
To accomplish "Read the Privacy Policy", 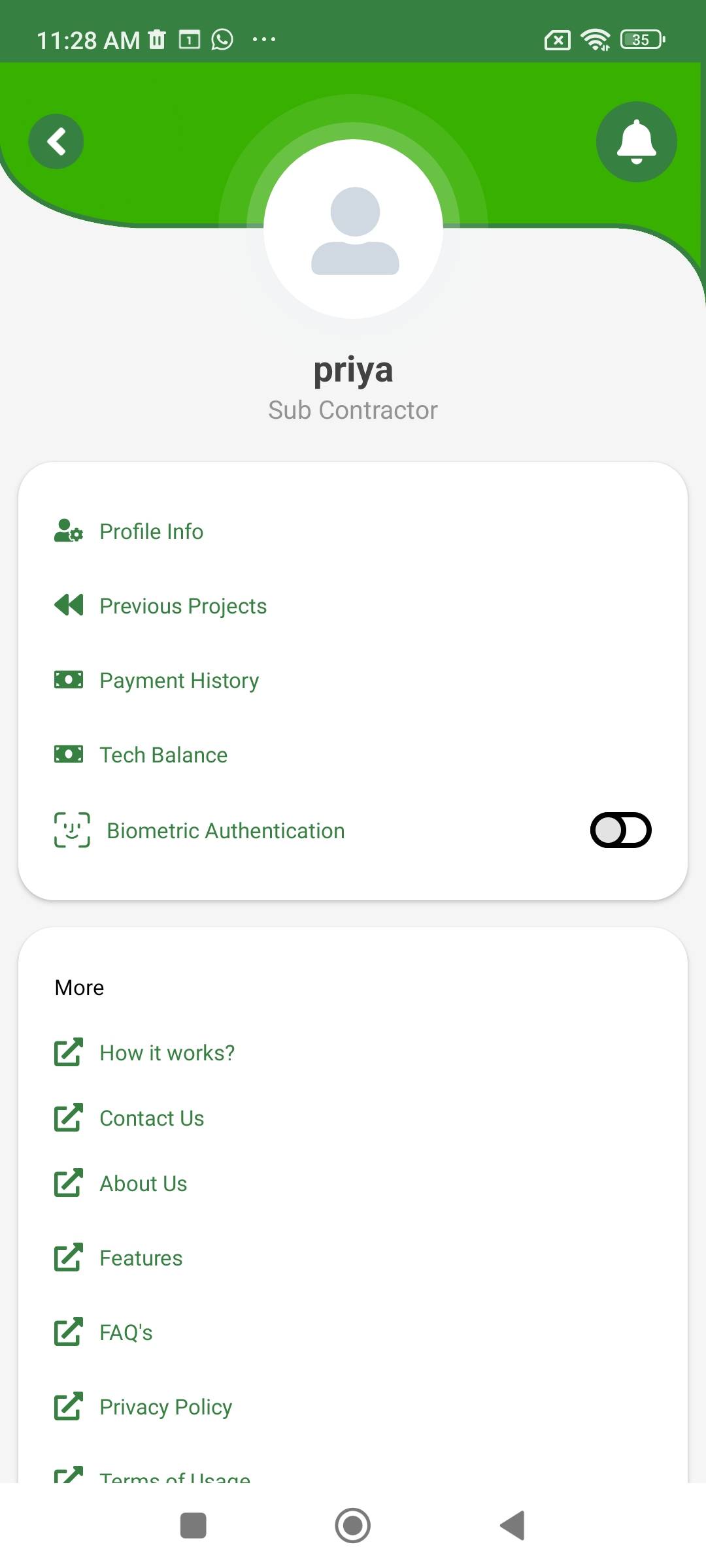I will coord(353,1407).
